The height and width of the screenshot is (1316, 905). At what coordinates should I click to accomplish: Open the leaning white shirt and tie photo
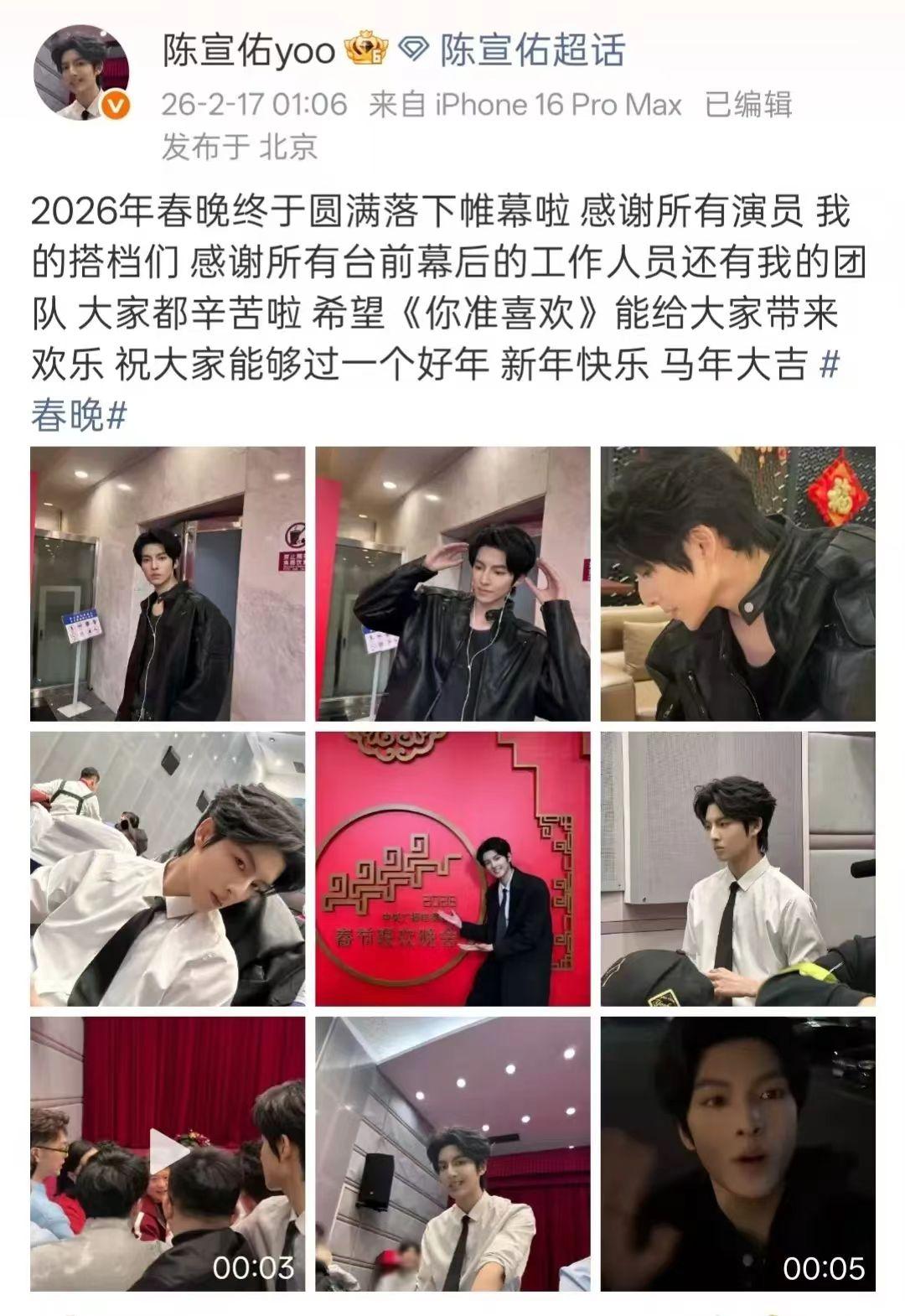168,869
